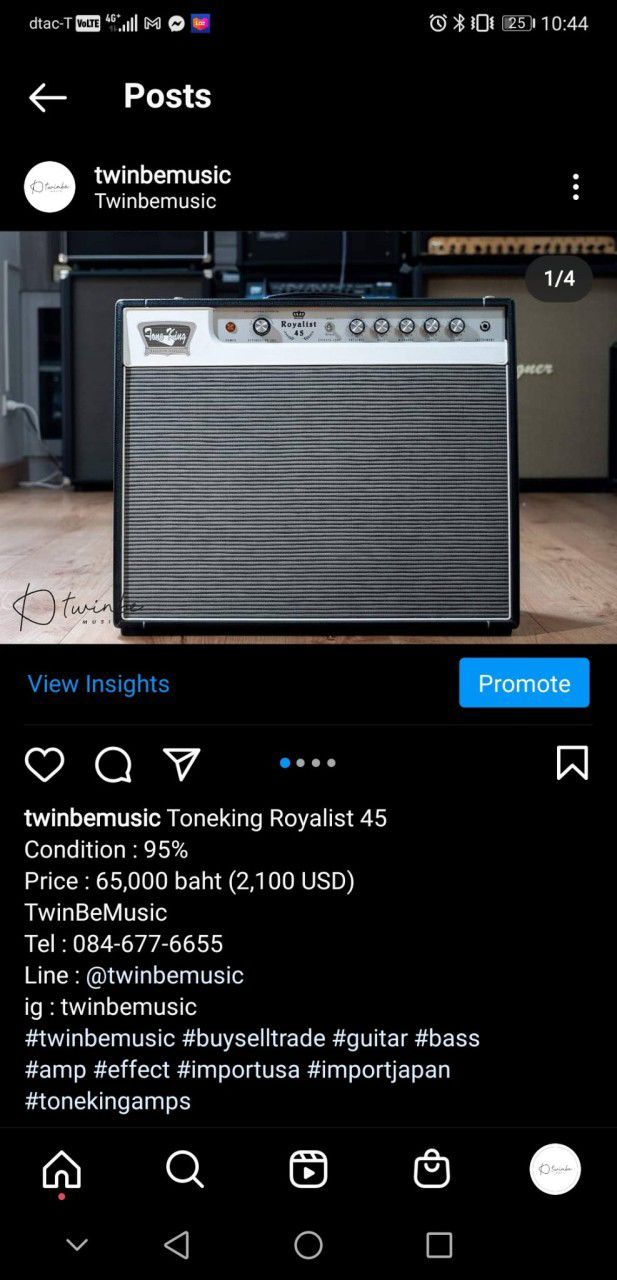Open comments on this post

coord(113,764)
